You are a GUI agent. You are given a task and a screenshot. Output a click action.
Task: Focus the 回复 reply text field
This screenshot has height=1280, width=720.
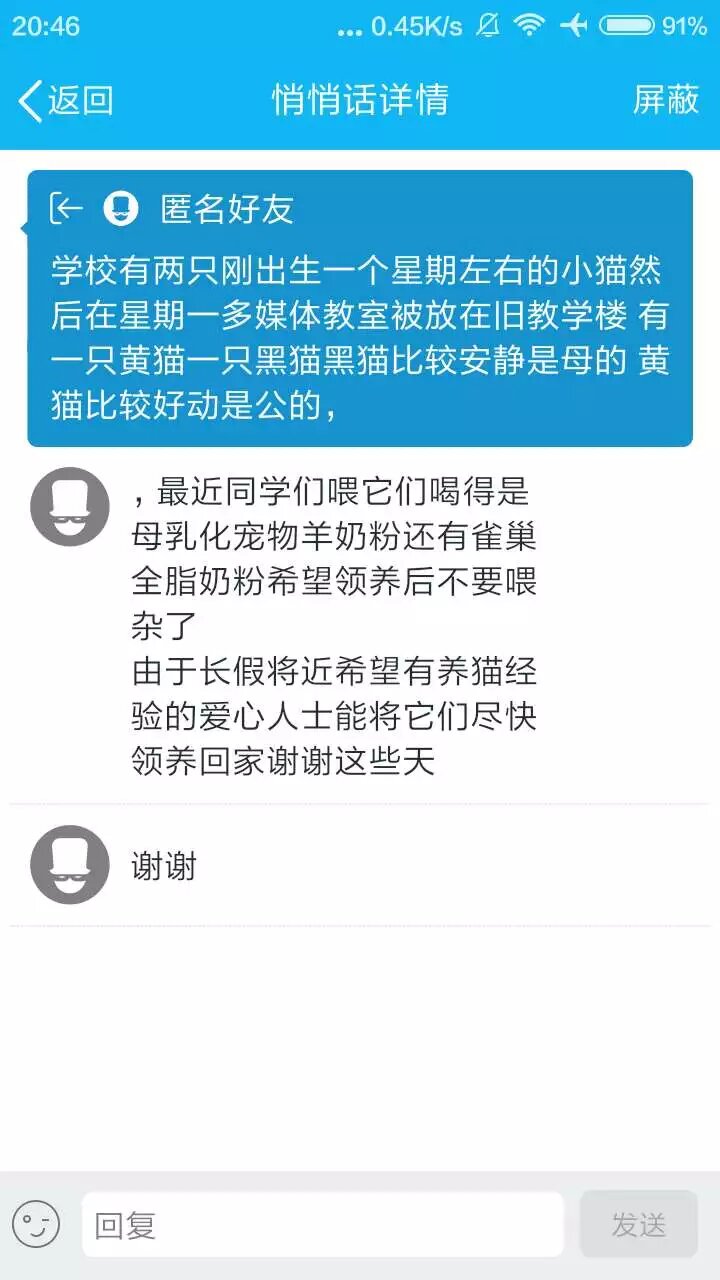pyautogui.click(x=322, y=1225)
